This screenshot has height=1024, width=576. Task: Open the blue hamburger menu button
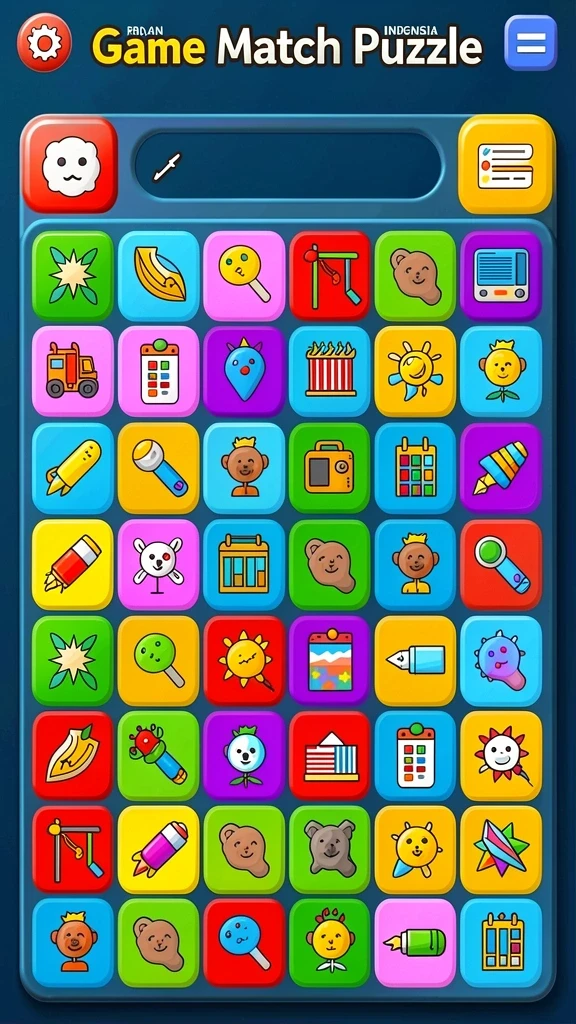point(531,43)
